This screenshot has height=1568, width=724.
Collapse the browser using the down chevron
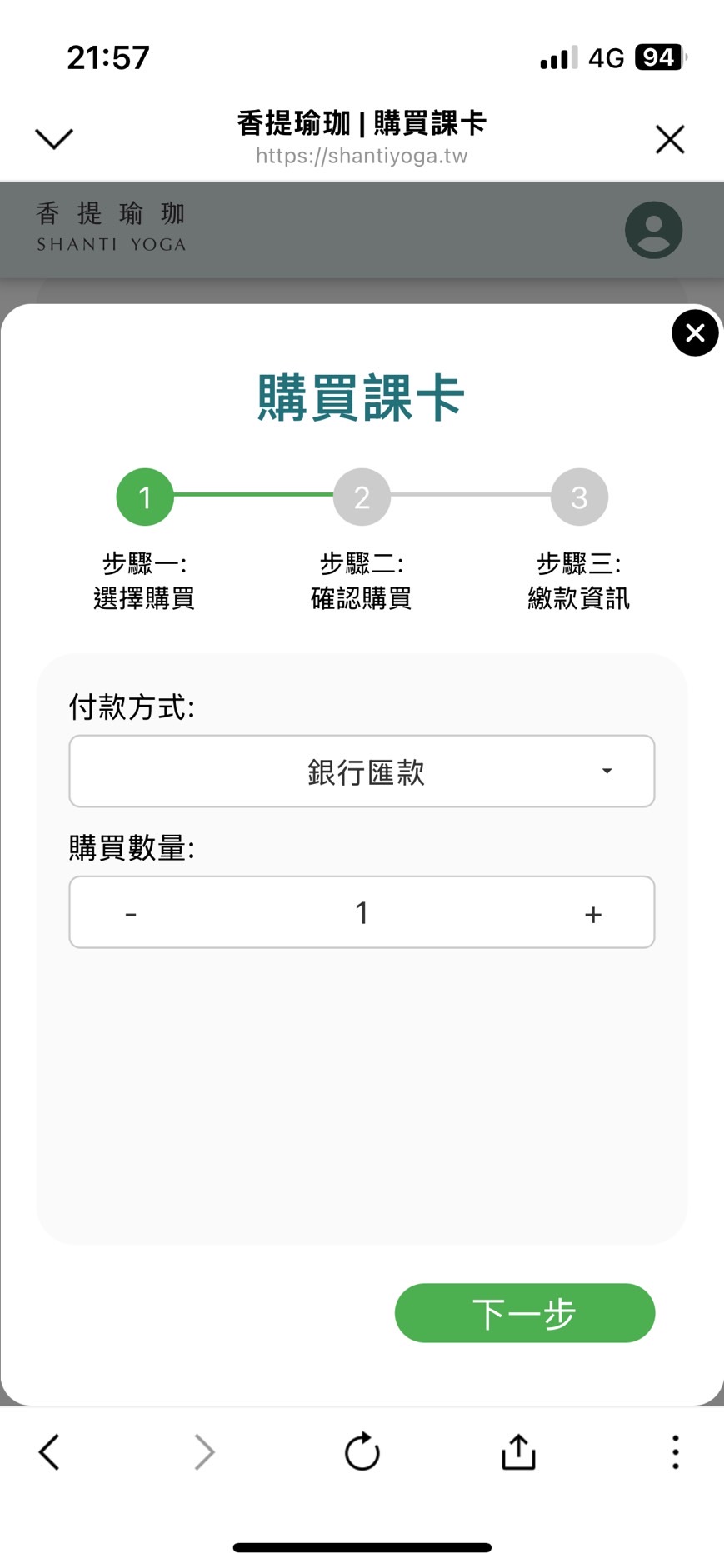tap(54, 138)
